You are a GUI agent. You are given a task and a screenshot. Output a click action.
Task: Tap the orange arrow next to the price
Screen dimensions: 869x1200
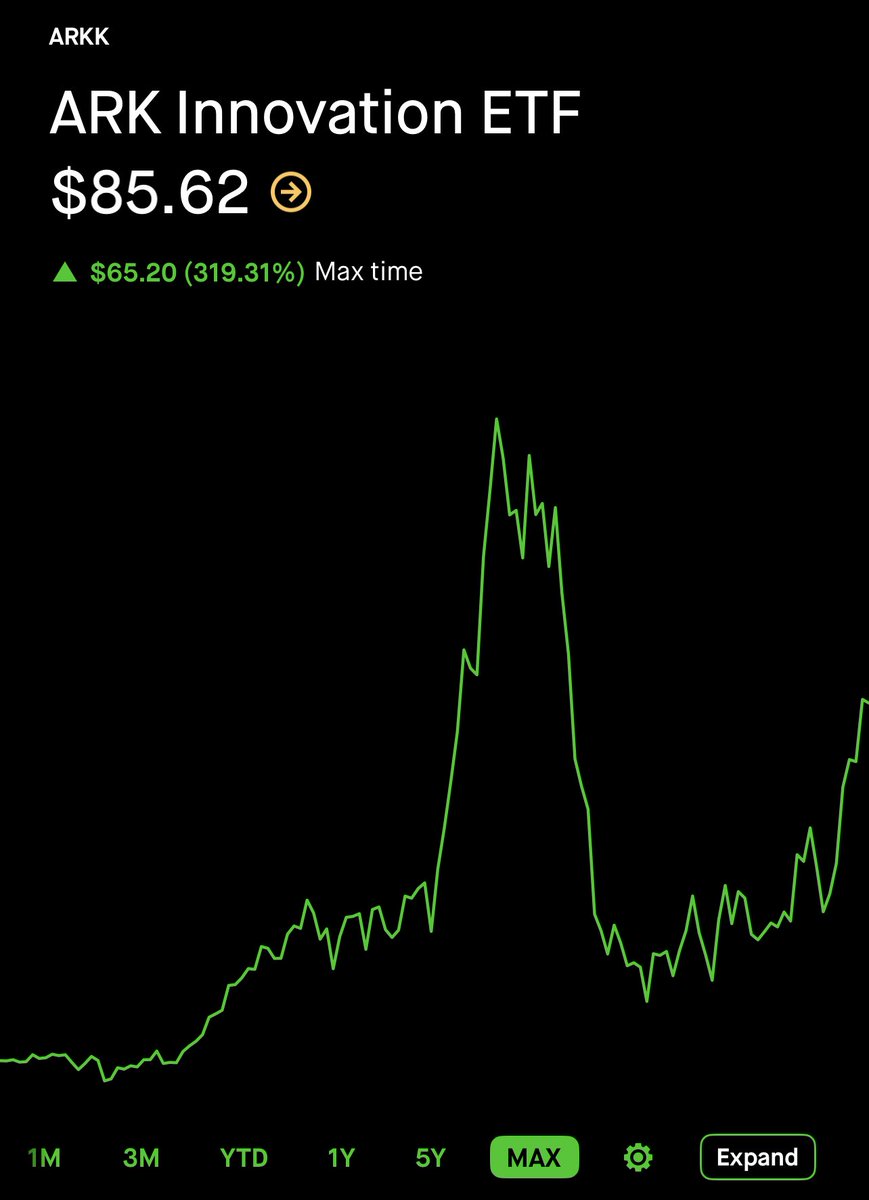click(x=291, y=192)
